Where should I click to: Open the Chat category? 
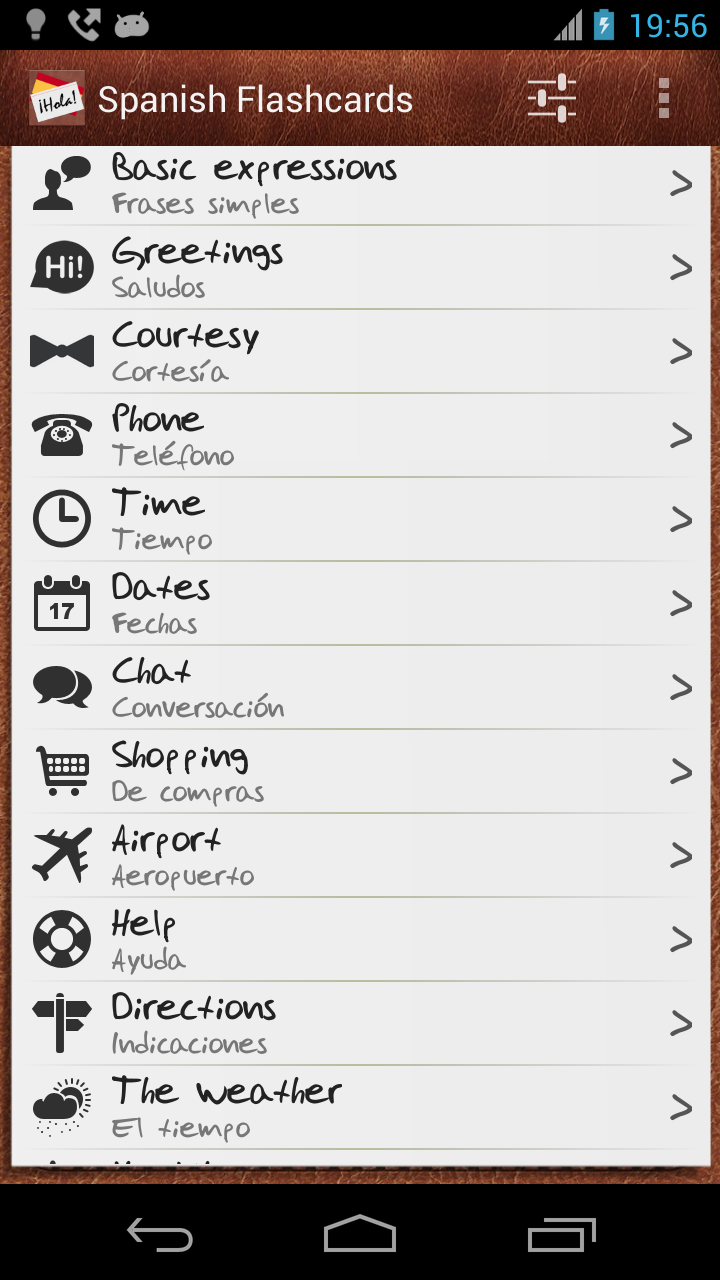click(x=360, y=688)
